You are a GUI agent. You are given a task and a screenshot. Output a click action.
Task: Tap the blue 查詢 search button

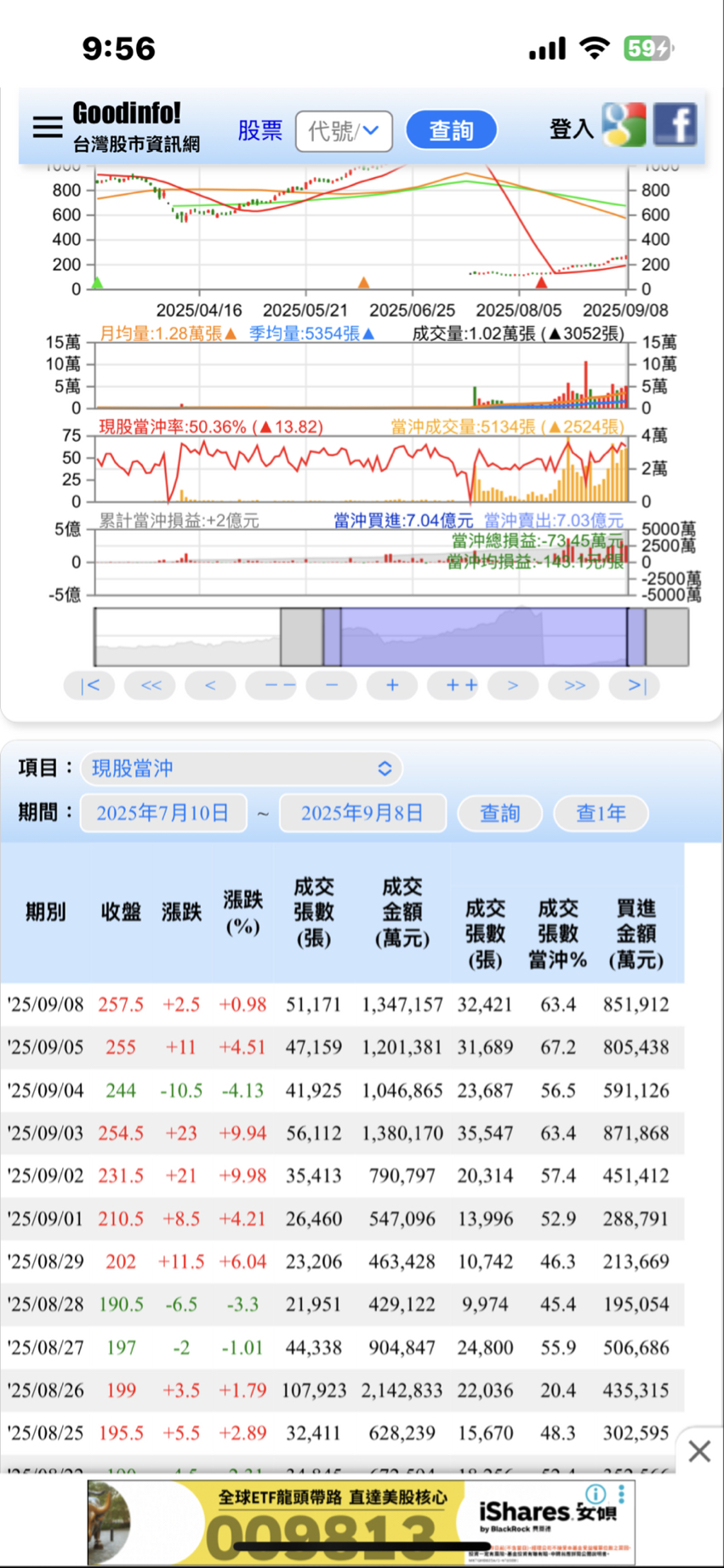pos(451,130)
